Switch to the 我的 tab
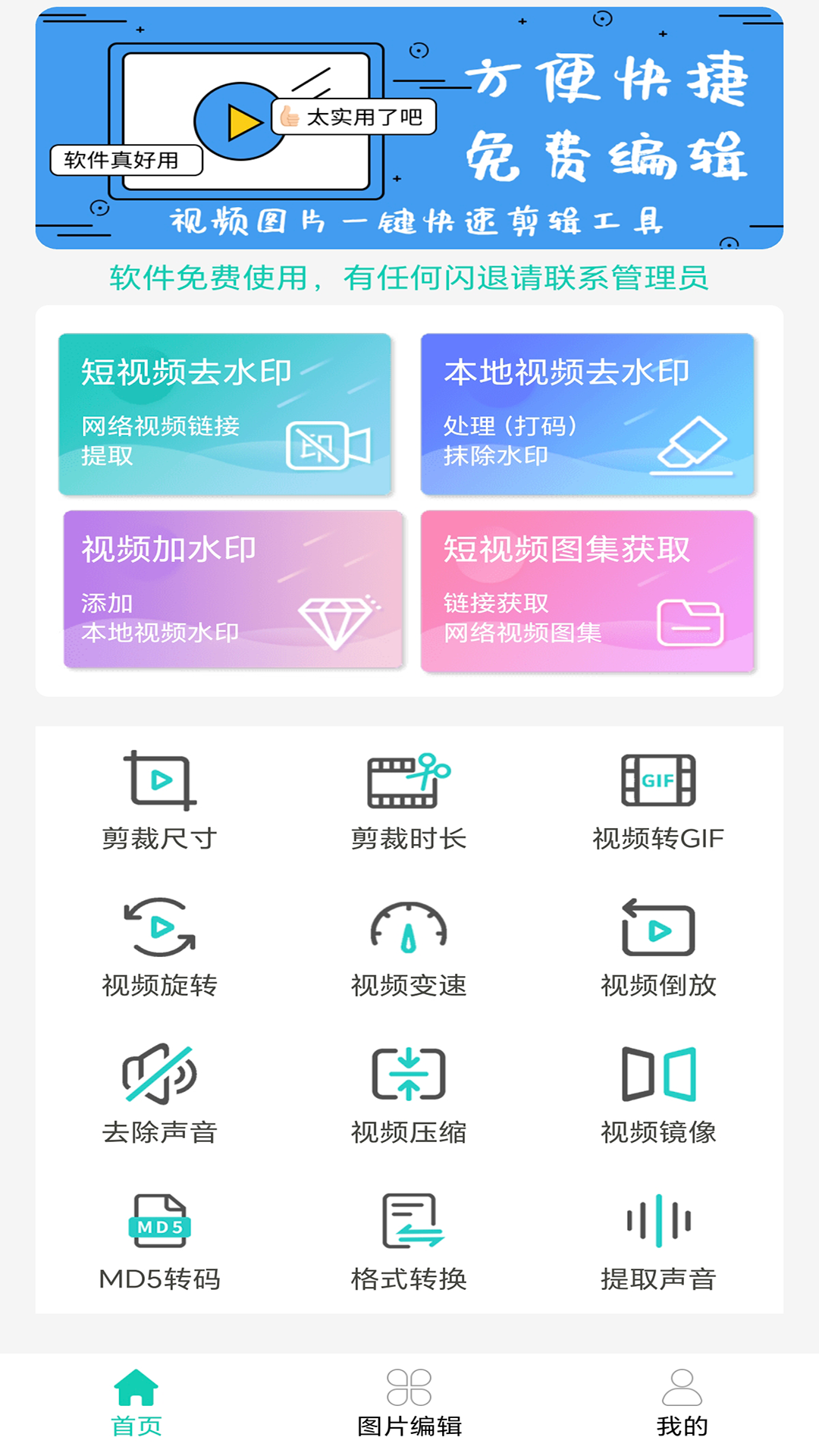 682,1403
